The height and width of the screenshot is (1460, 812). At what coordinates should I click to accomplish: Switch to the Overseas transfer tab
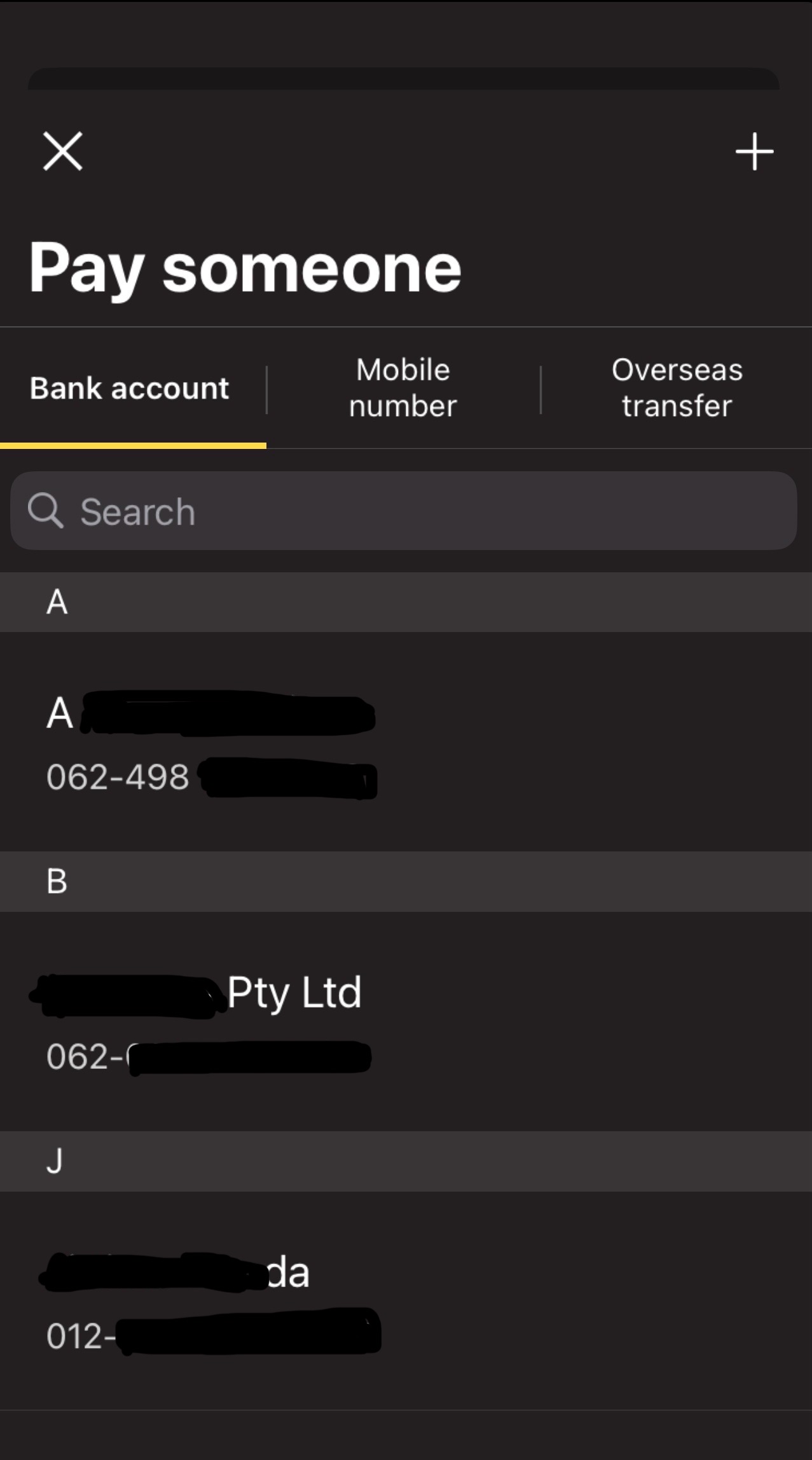677,388
